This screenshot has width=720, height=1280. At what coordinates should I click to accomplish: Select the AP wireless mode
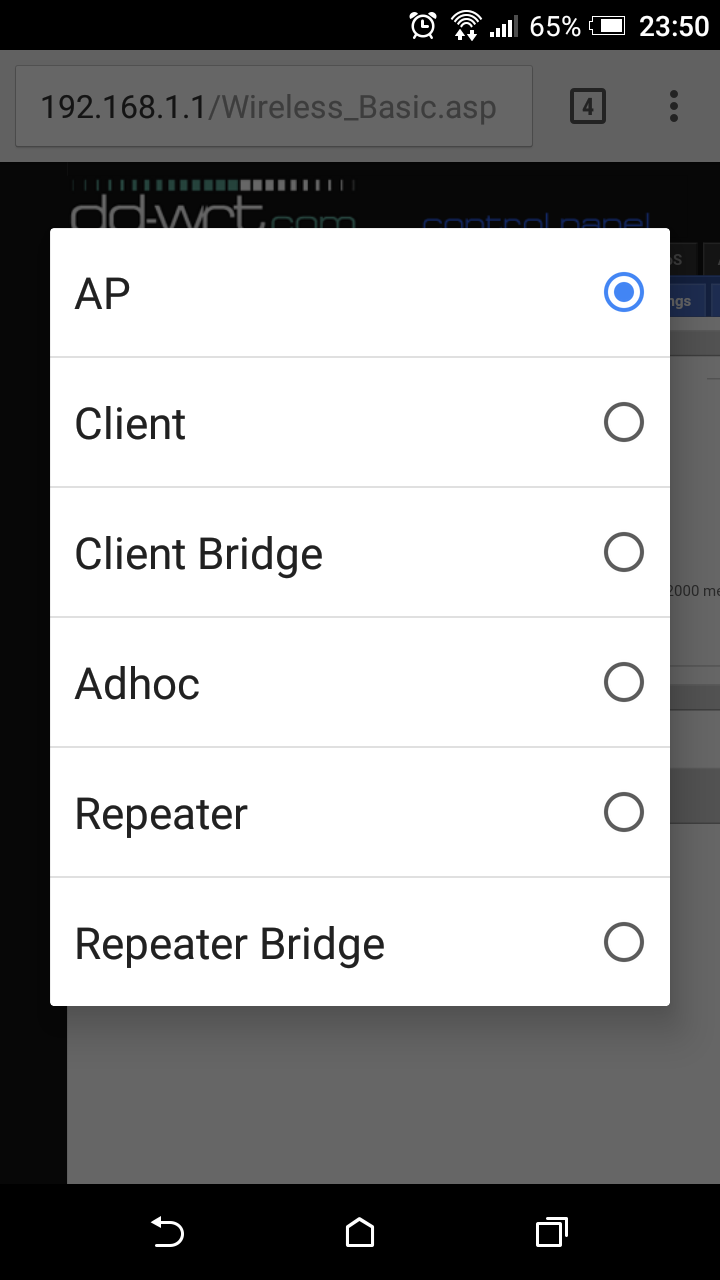point(360,293)
